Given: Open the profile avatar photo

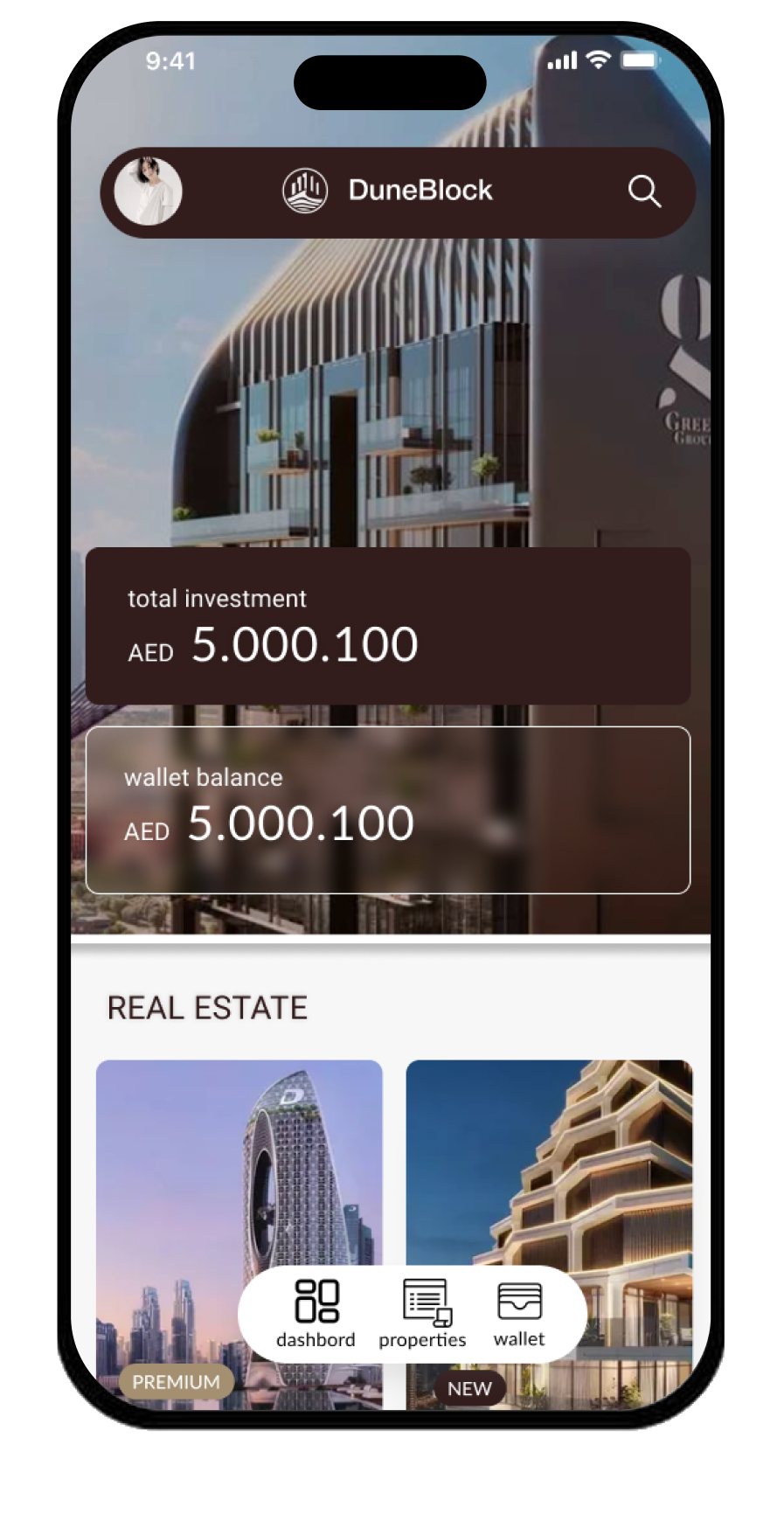Looking at the screenshot, I should click(x=149, y=191).
